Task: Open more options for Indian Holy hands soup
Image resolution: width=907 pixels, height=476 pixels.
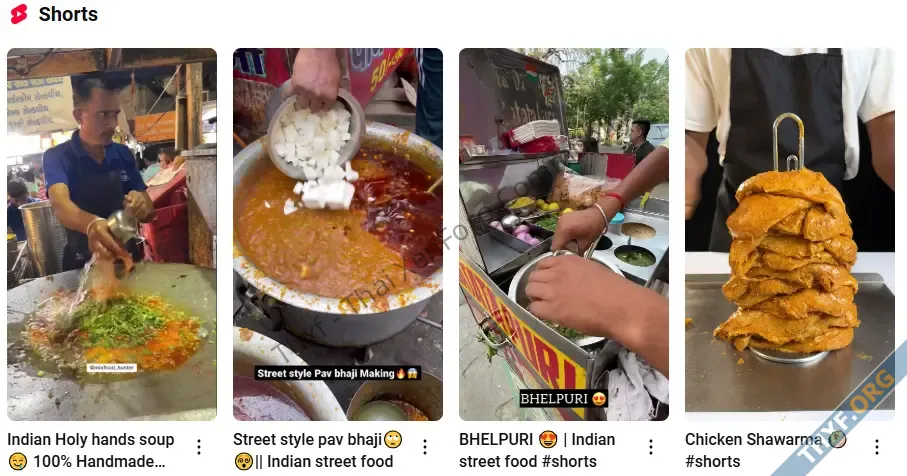Action: pyautogui.click(x=198, y=447)
